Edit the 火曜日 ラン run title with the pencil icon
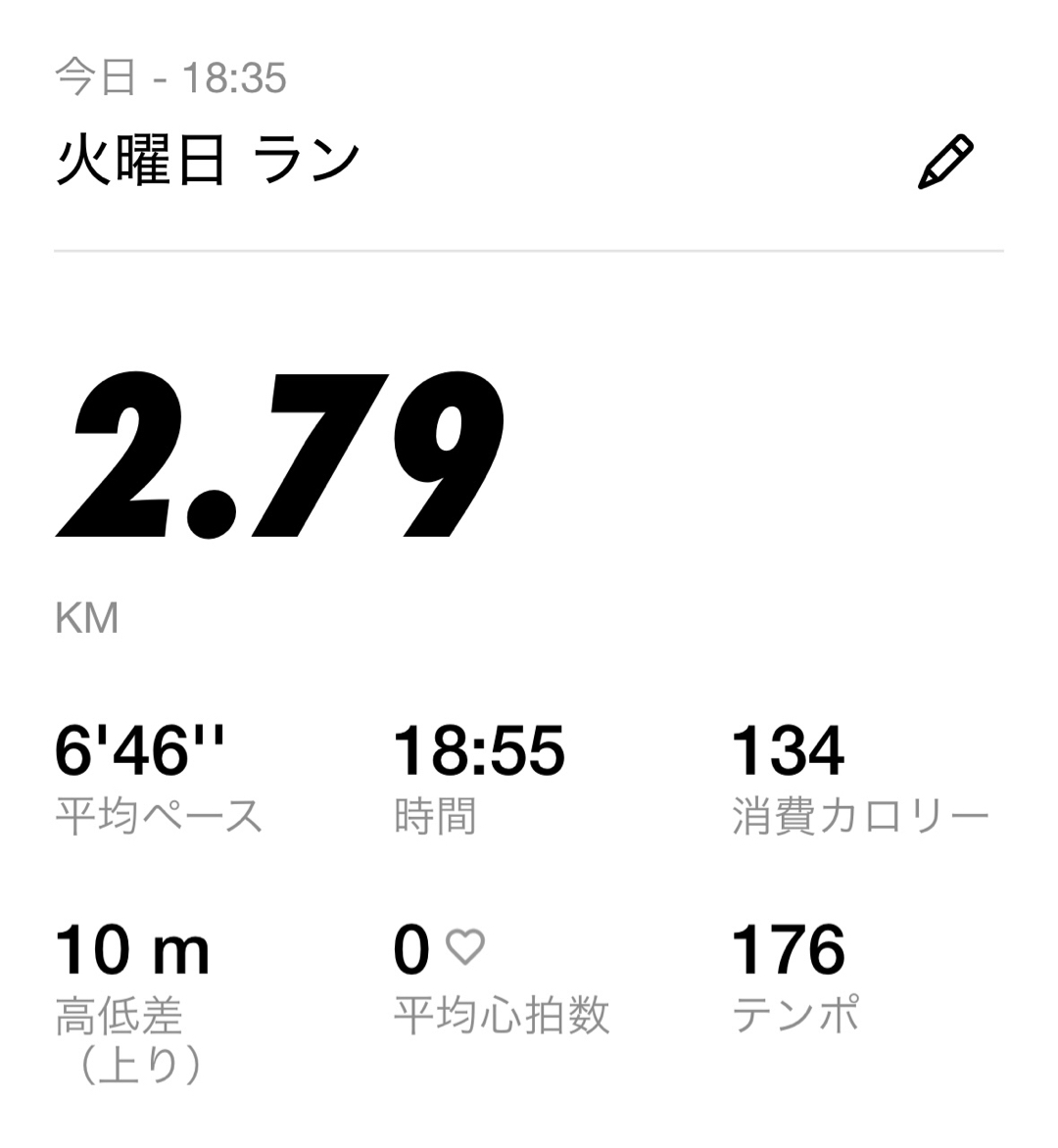 [x=945, y=162]
